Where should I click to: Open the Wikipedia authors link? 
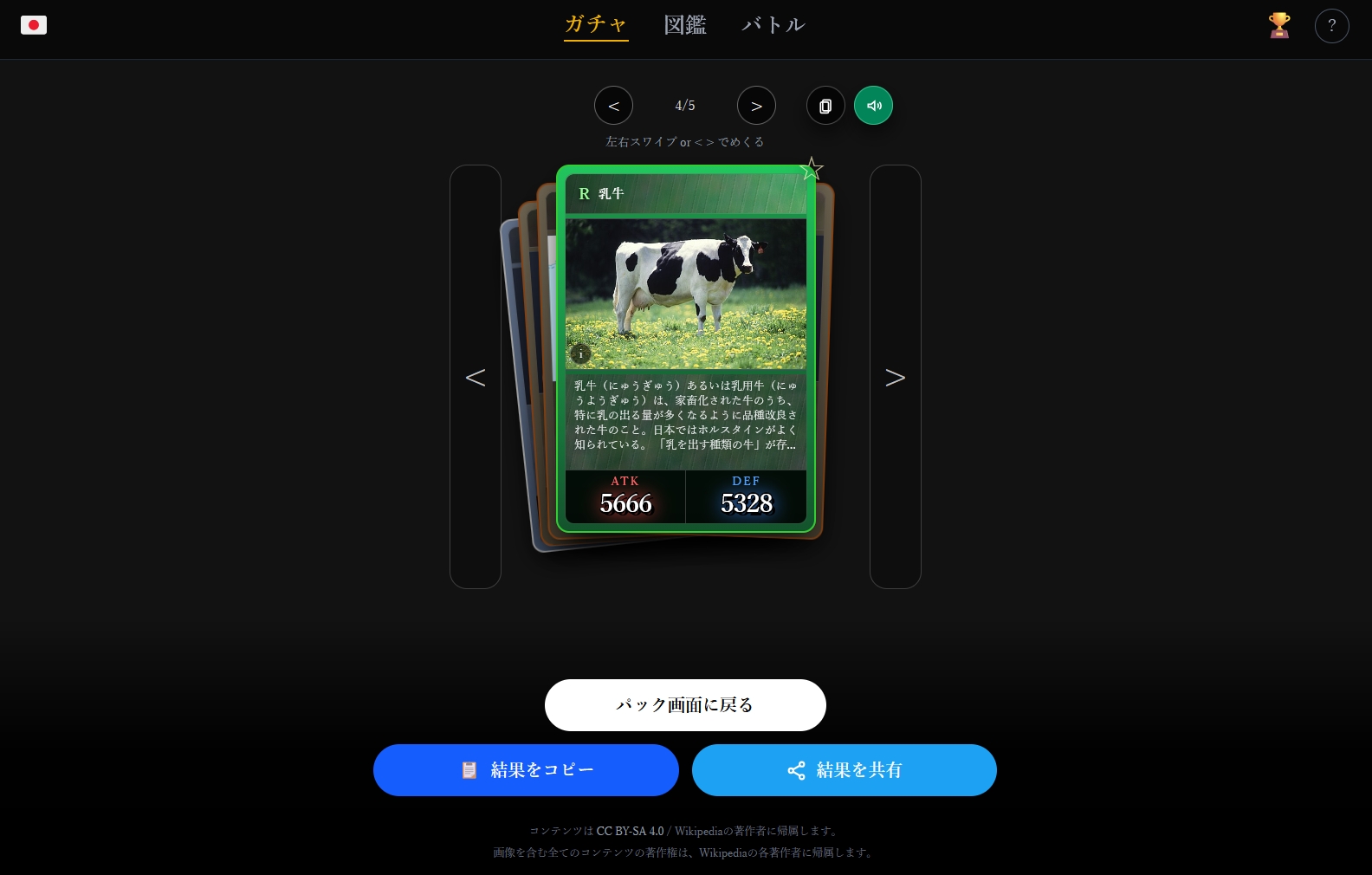click(698, 831)
